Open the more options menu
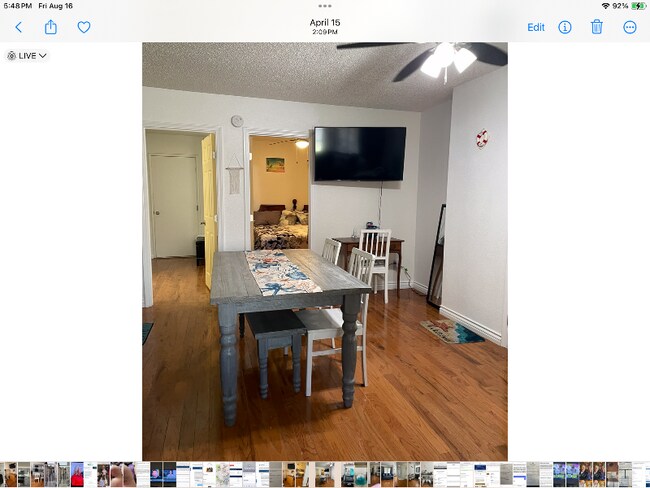The image size is (650, 488). point(630,27)
